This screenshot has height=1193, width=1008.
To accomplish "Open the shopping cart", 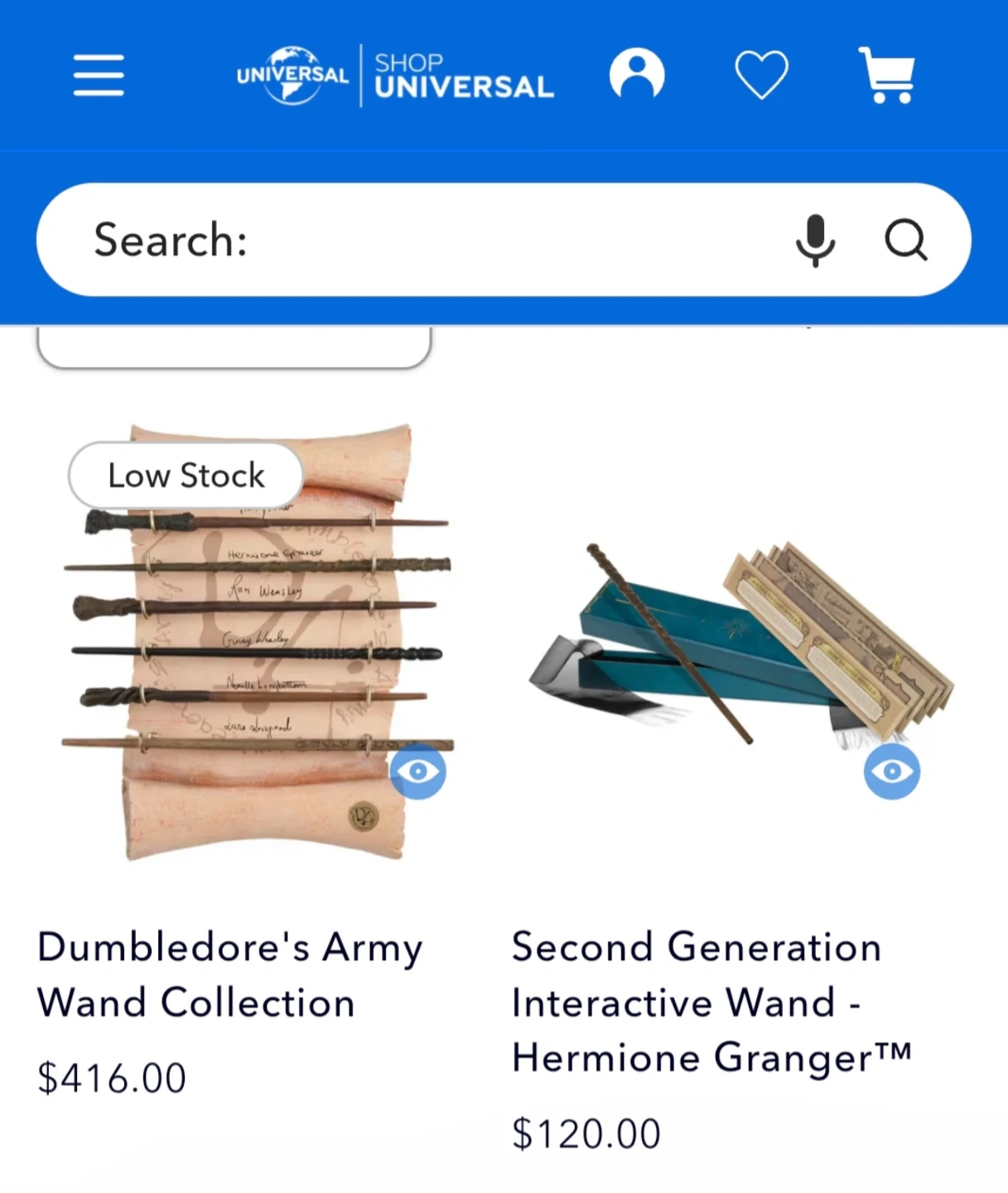I will [x=887, y=75].
